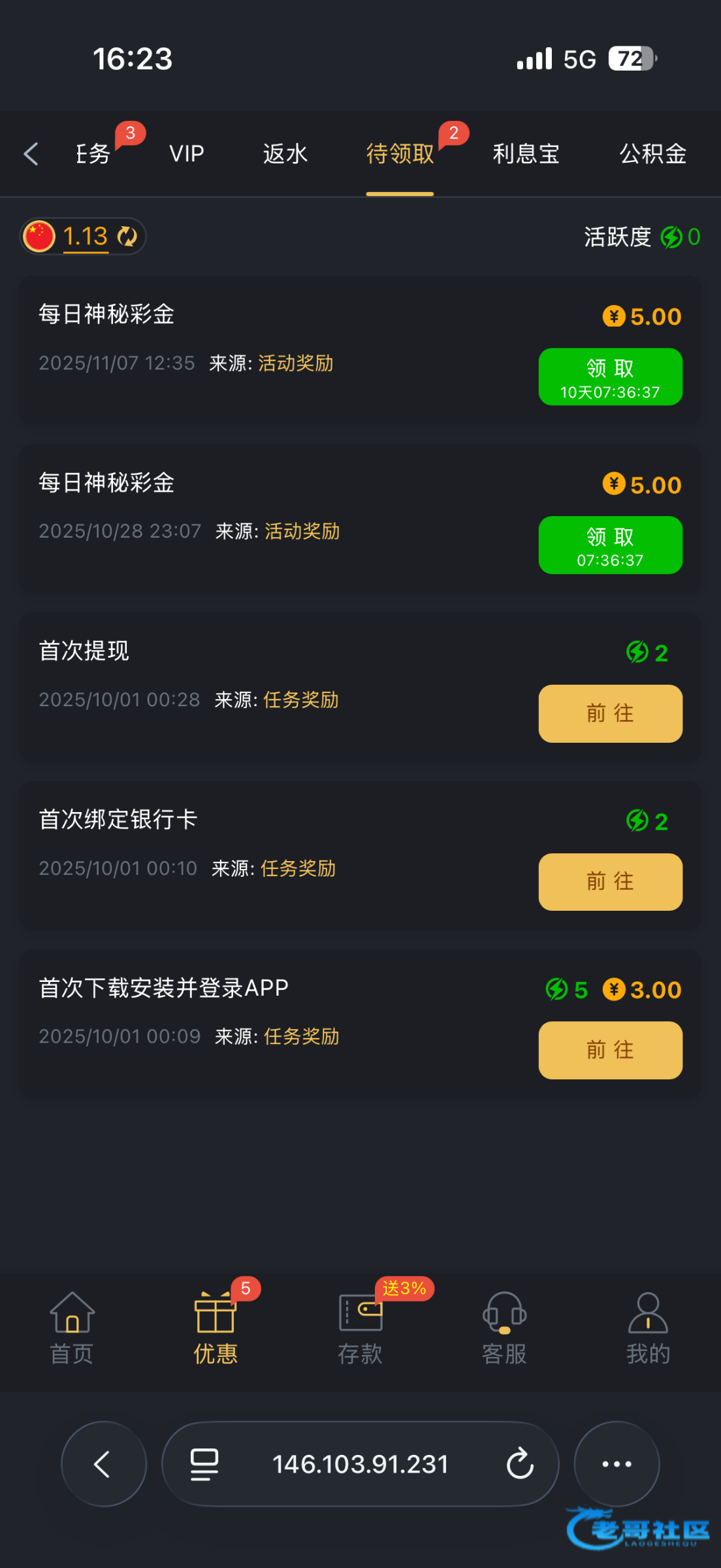Open 优惠 in bottom navigation
This screenshot has height=1568, width=721.
coord(216,1329)
